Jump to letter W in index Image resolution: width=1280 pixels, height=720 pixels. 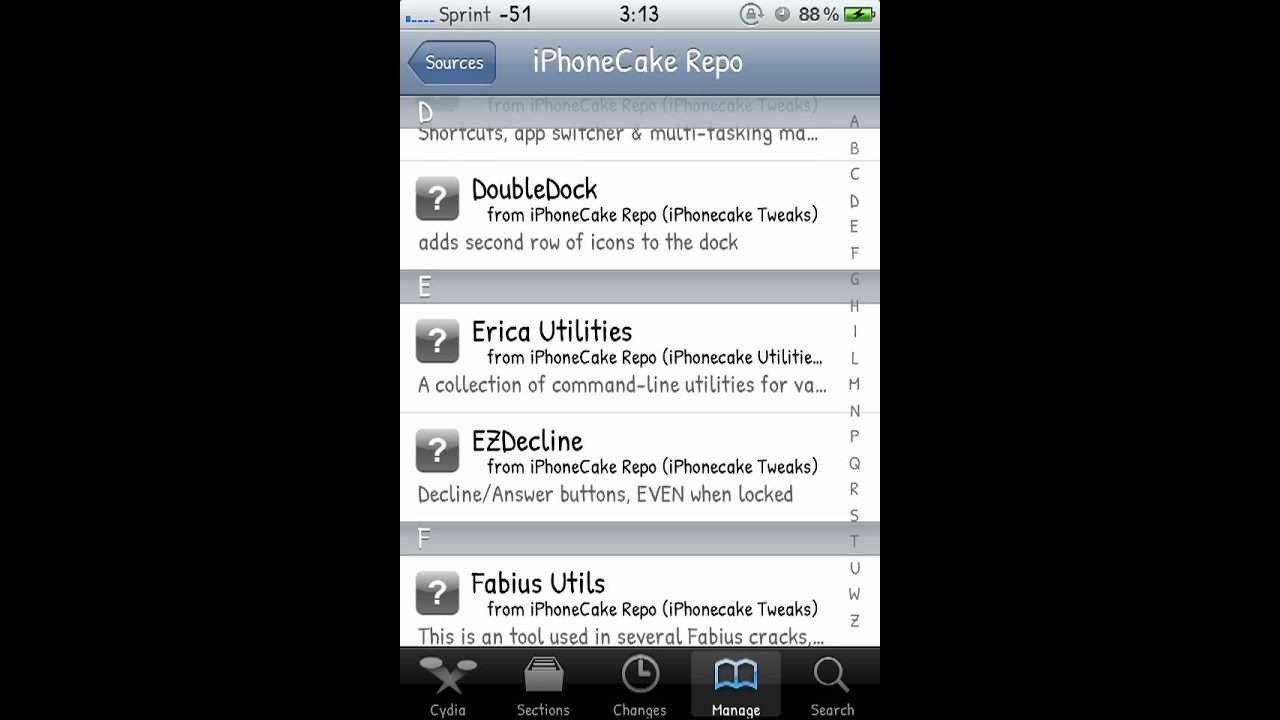(x=854, y=594)
